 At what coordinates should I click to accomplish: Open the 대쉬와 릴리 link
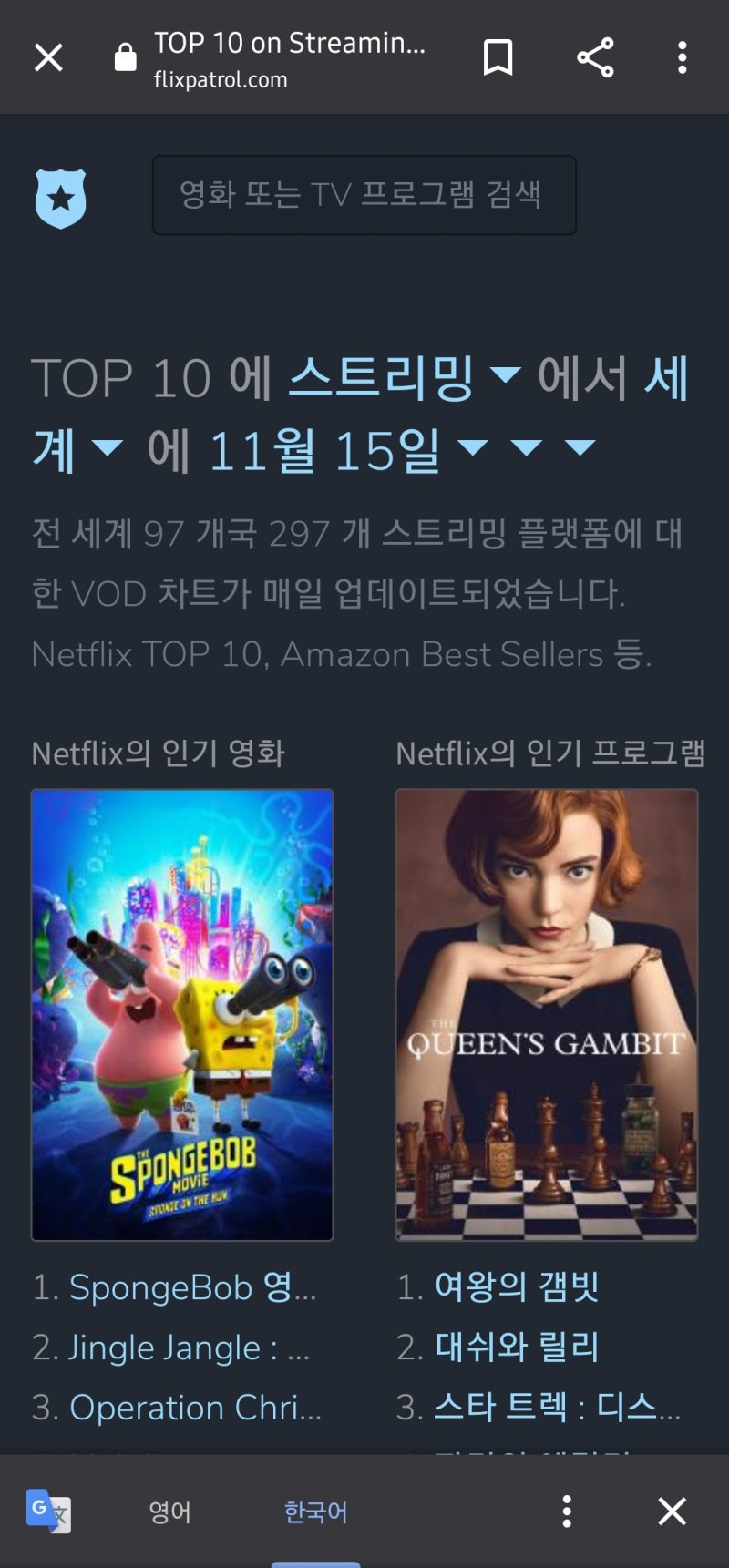(x=516, y=1347)
